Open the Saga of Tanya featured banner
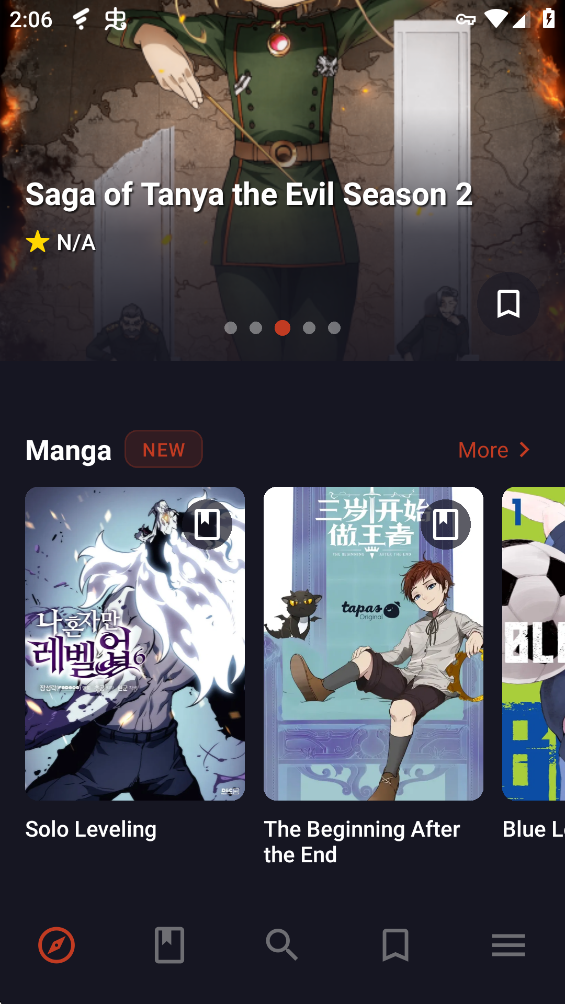 coord(282,181)
